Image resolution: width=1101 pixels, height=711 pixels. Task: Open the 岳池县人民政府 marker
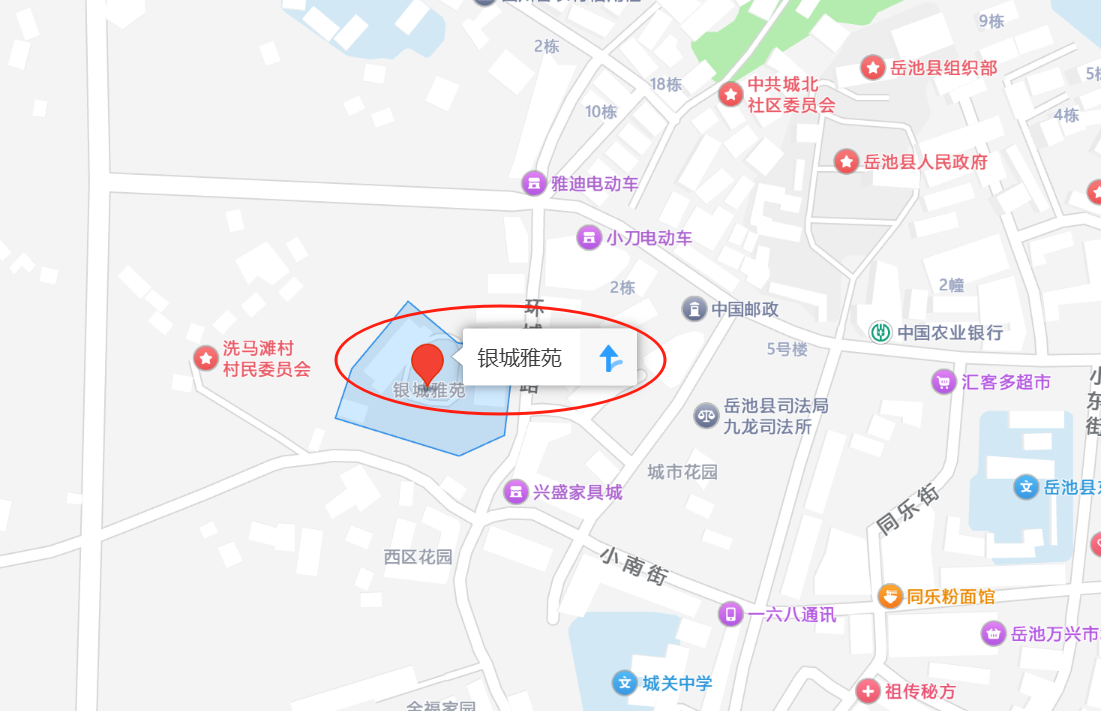[x=847, y=161]
